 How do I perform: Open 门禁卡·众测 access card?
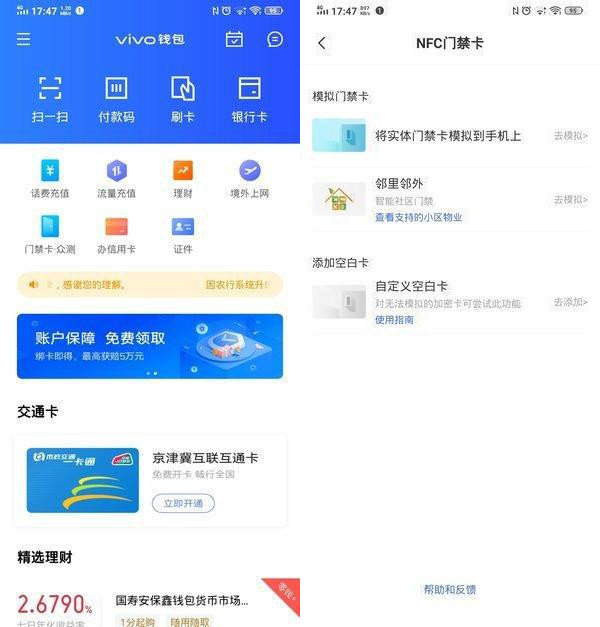pos(50,234)
